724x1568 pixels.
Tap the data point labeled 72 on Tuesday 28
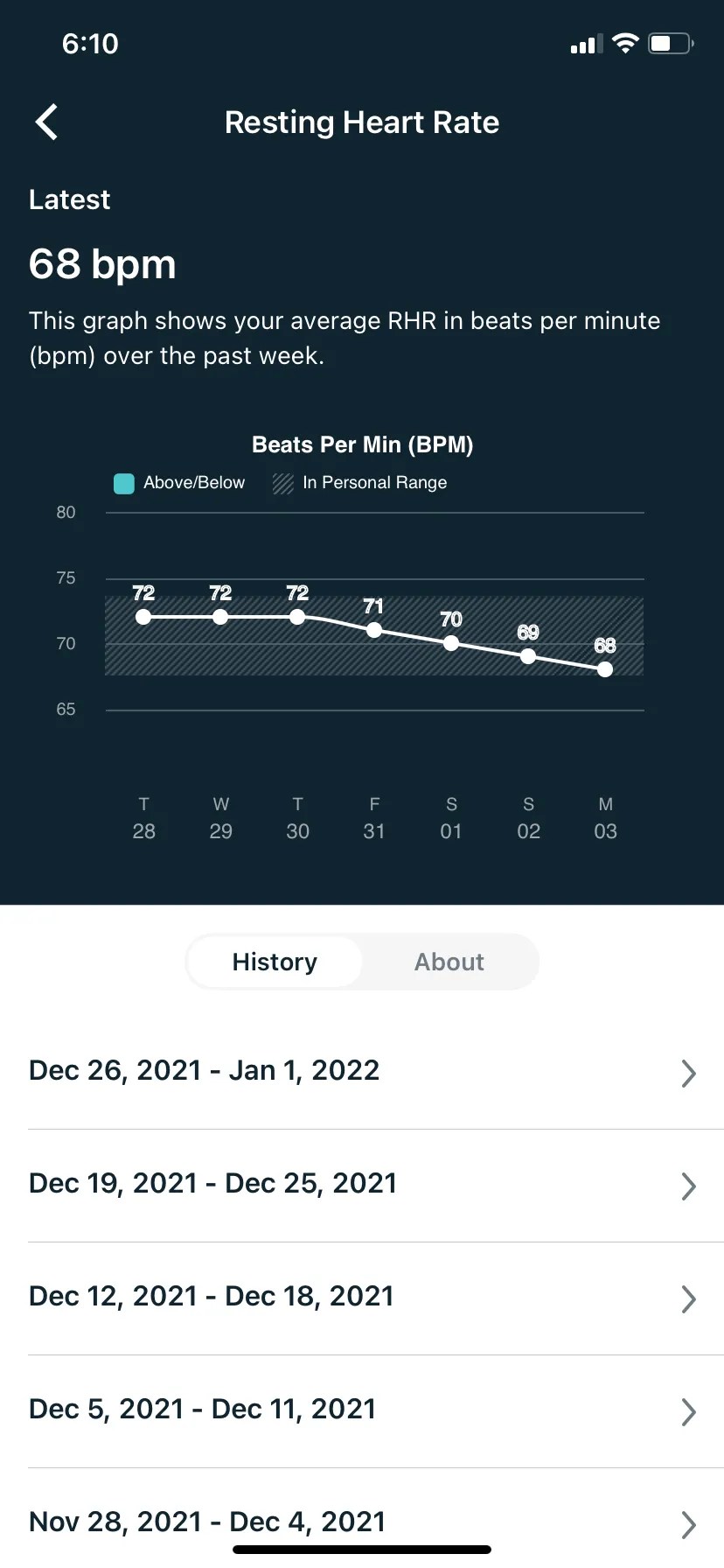coord(143,616)
